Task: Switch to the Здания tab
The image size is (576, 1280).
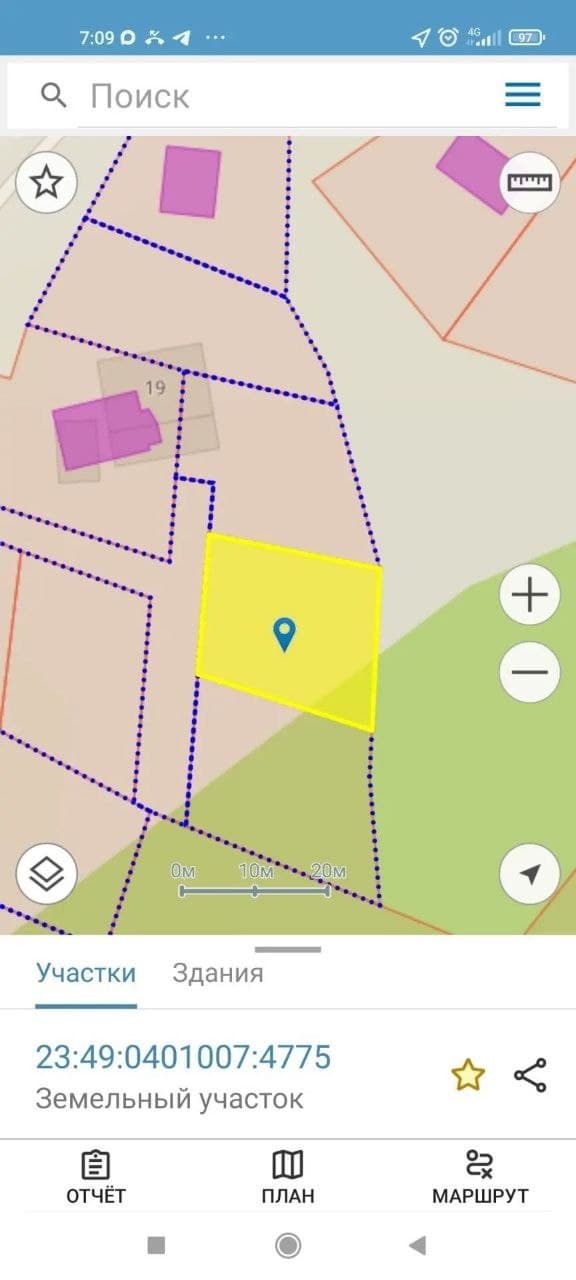Action: pyautogui.click(x=218, y=973)
